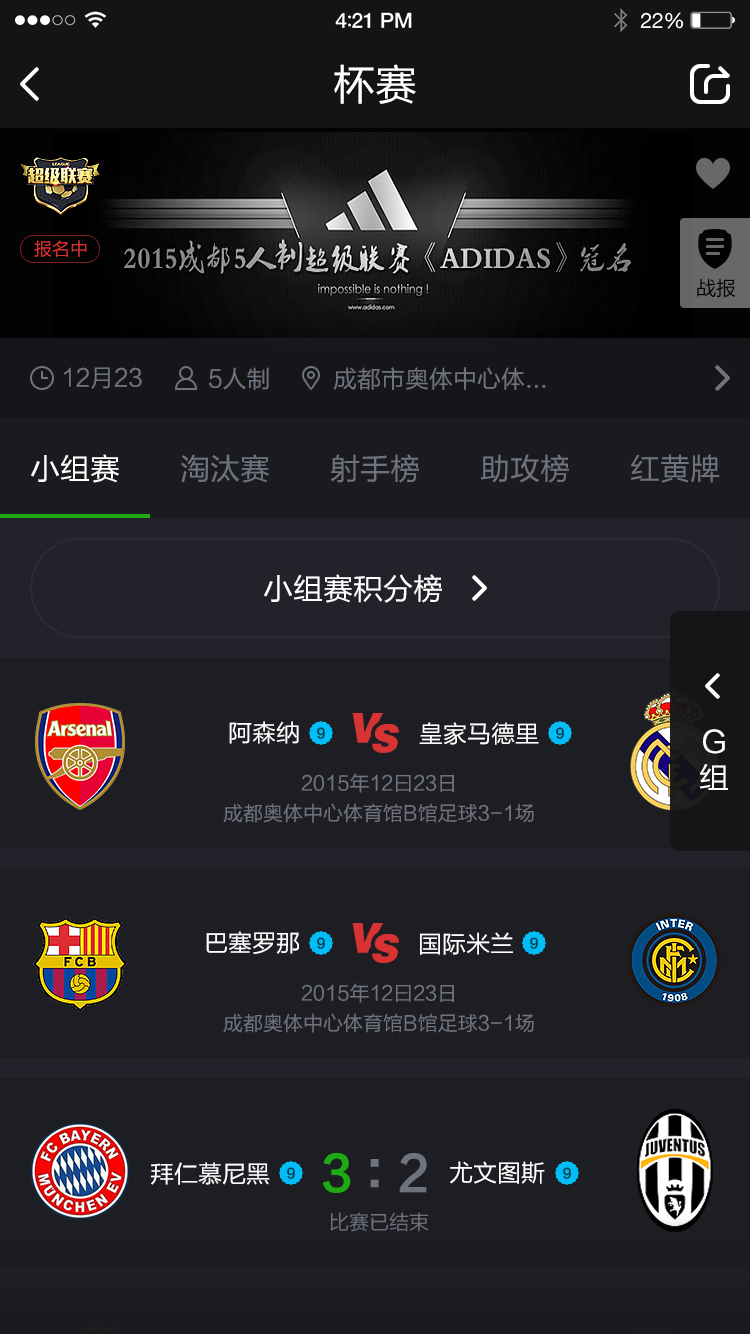Switch to the 助攻榜 tab
This screenshot has width=750, height=1334.
[525, 469]
